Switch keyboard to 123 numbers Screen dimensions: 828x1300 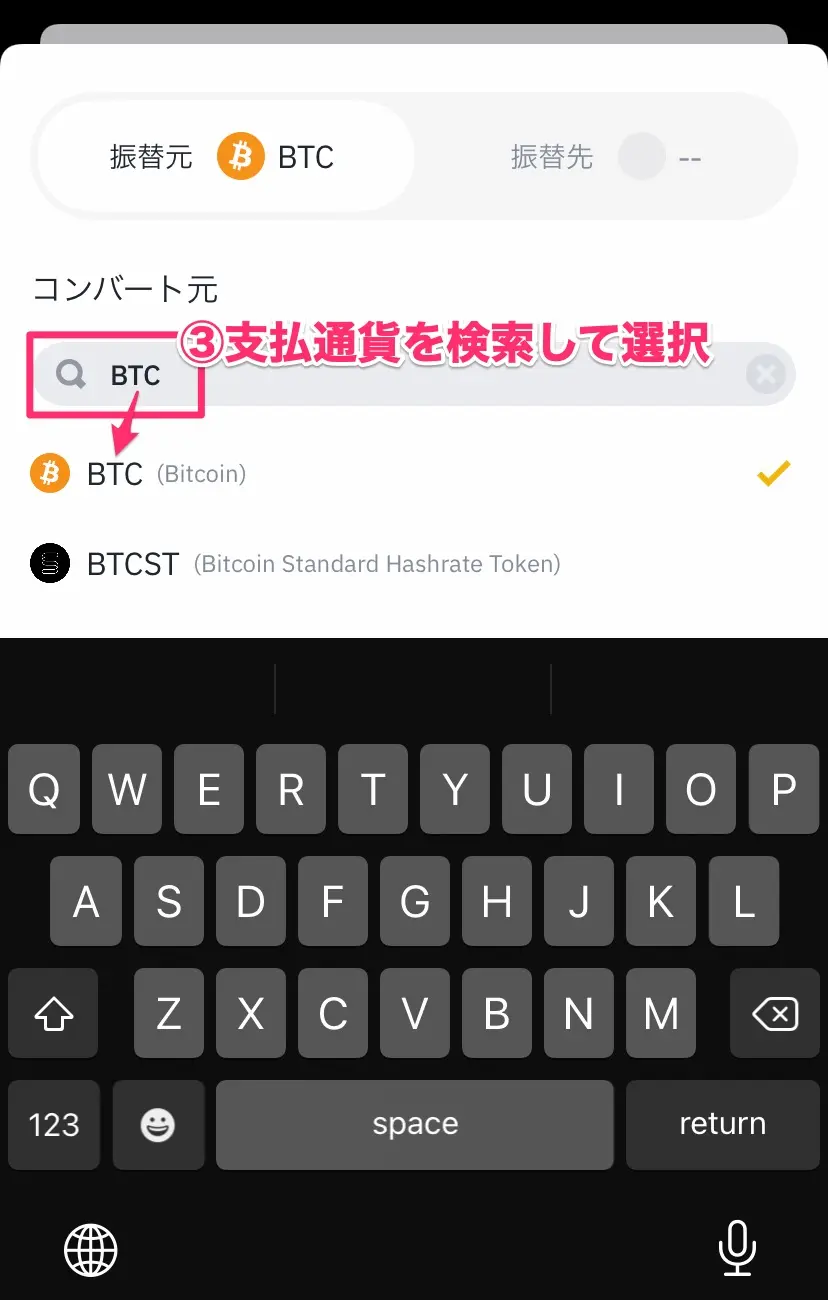point(54,1124)
